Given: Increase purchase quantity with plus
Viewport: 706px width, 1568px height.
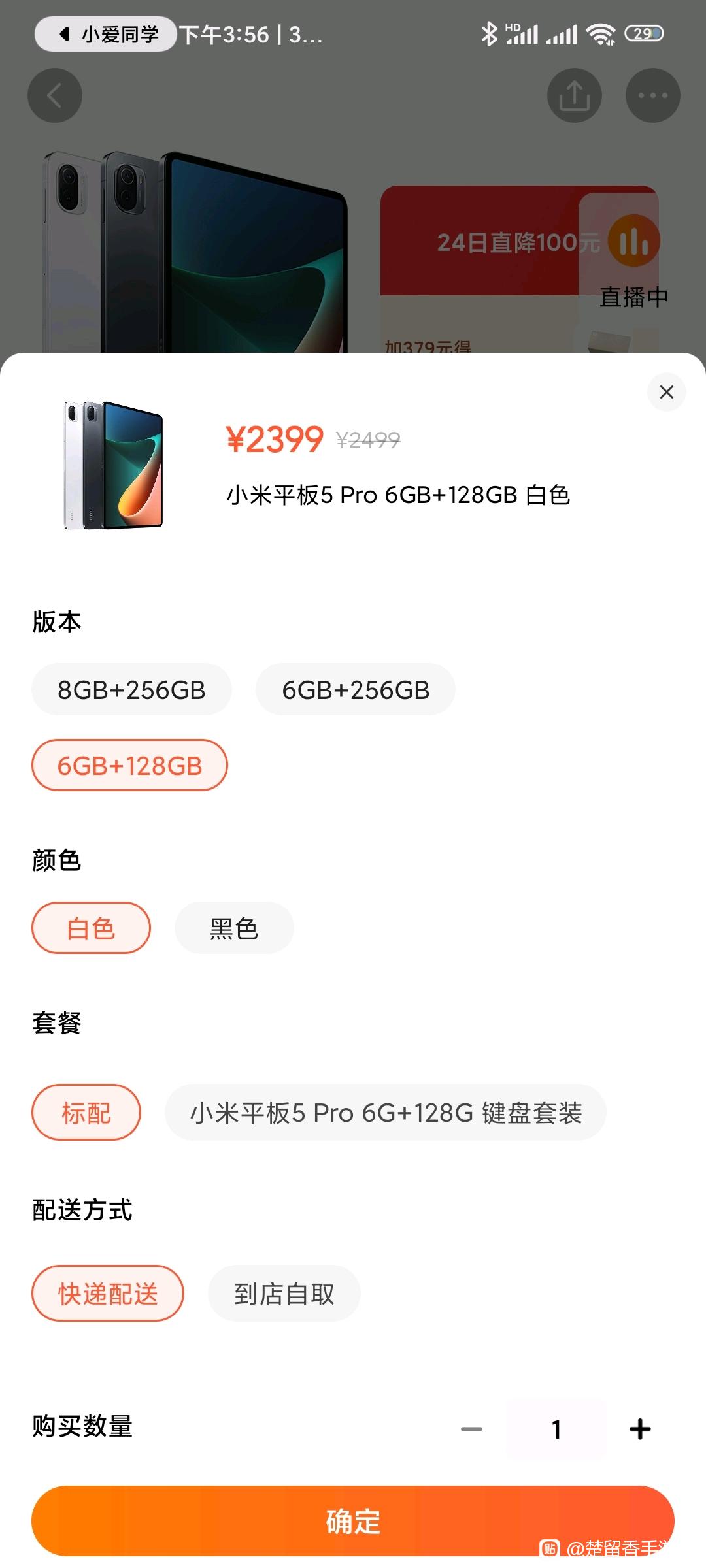Looking at the screenshot, I should click(x=640, y=1429).
